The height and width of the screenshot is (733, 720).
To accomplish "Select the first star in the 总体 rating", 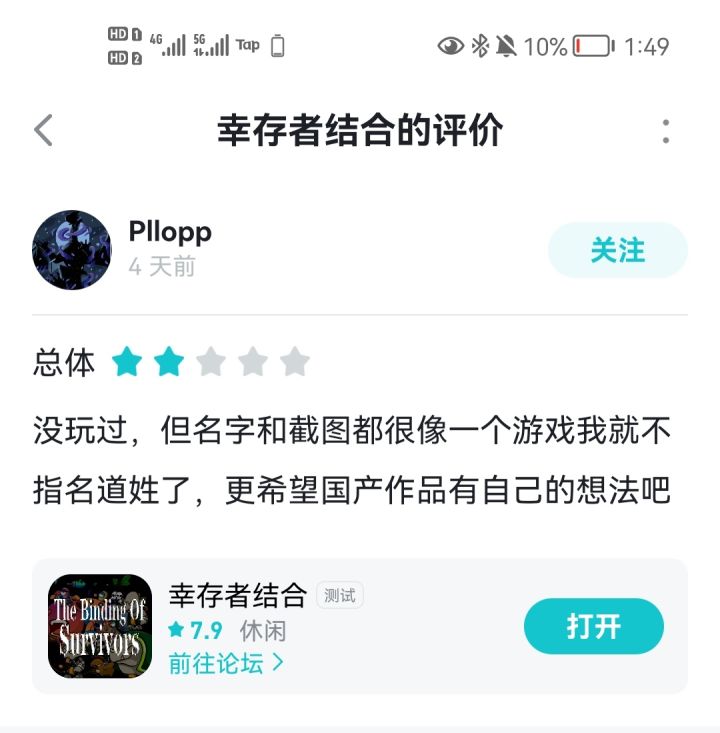I will pyautogui.click(x=126, y=360).
